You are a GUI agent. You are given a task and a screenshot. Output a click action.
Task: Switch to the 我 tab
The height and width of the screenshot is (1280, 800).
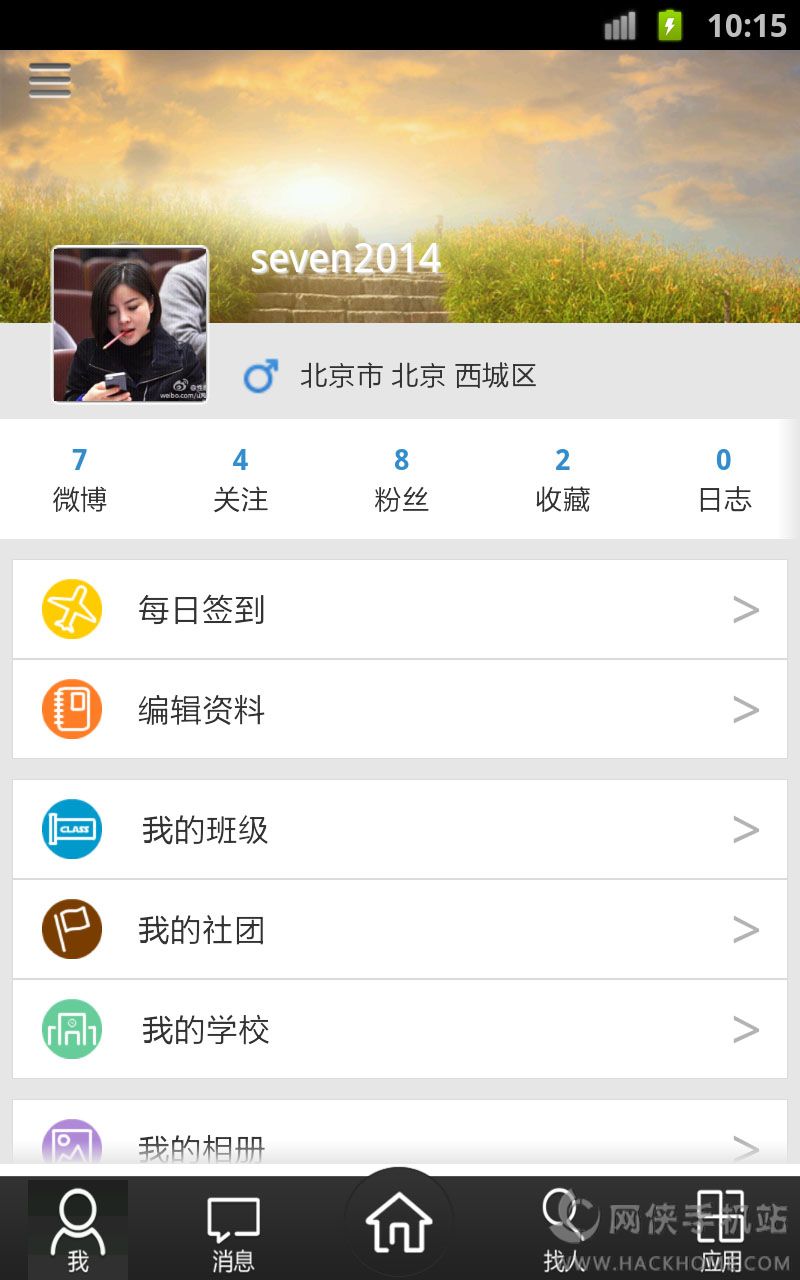coord(78,1230)
